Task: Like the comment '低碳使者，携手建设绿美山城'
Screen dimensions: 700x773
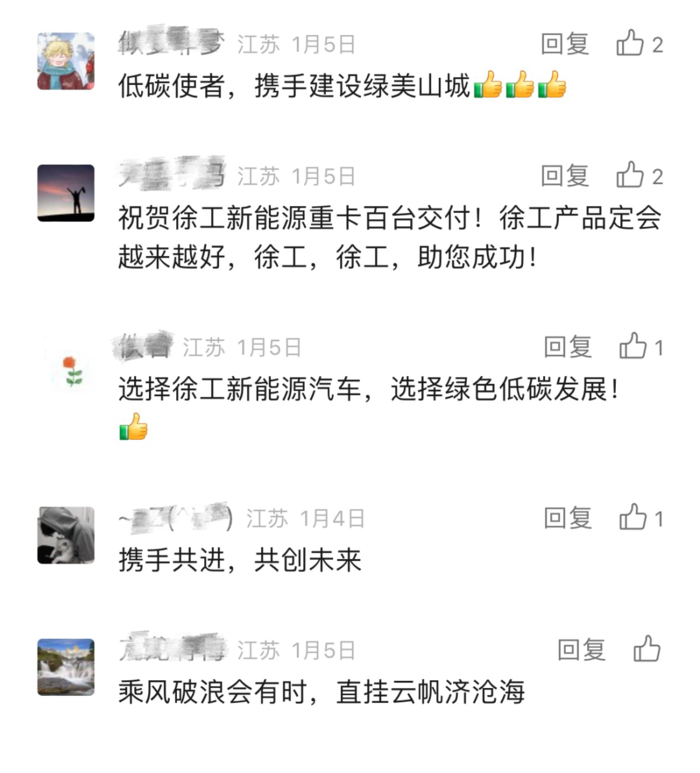Action: coord(630,44)
